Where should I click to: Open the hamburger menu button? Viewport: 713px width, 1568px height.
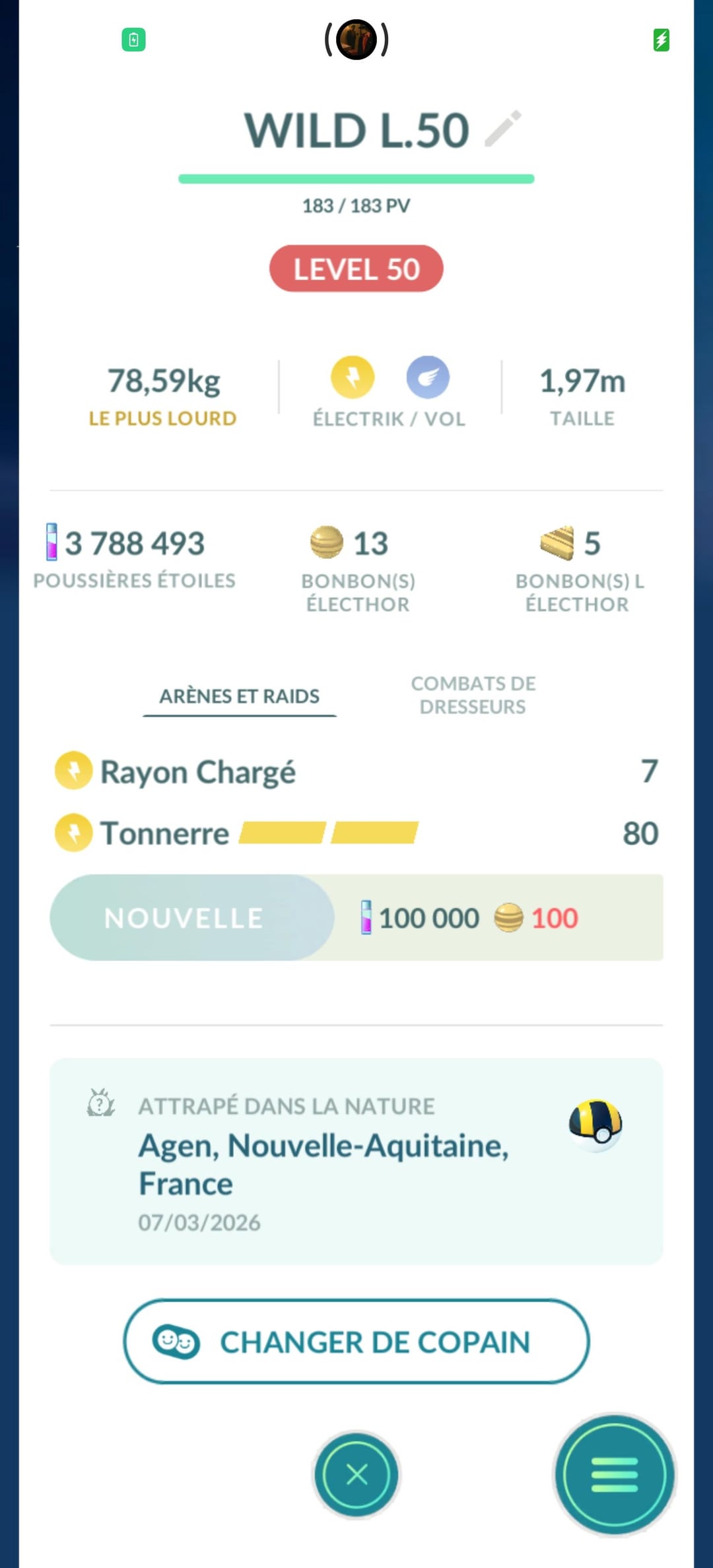point(614,1474)
